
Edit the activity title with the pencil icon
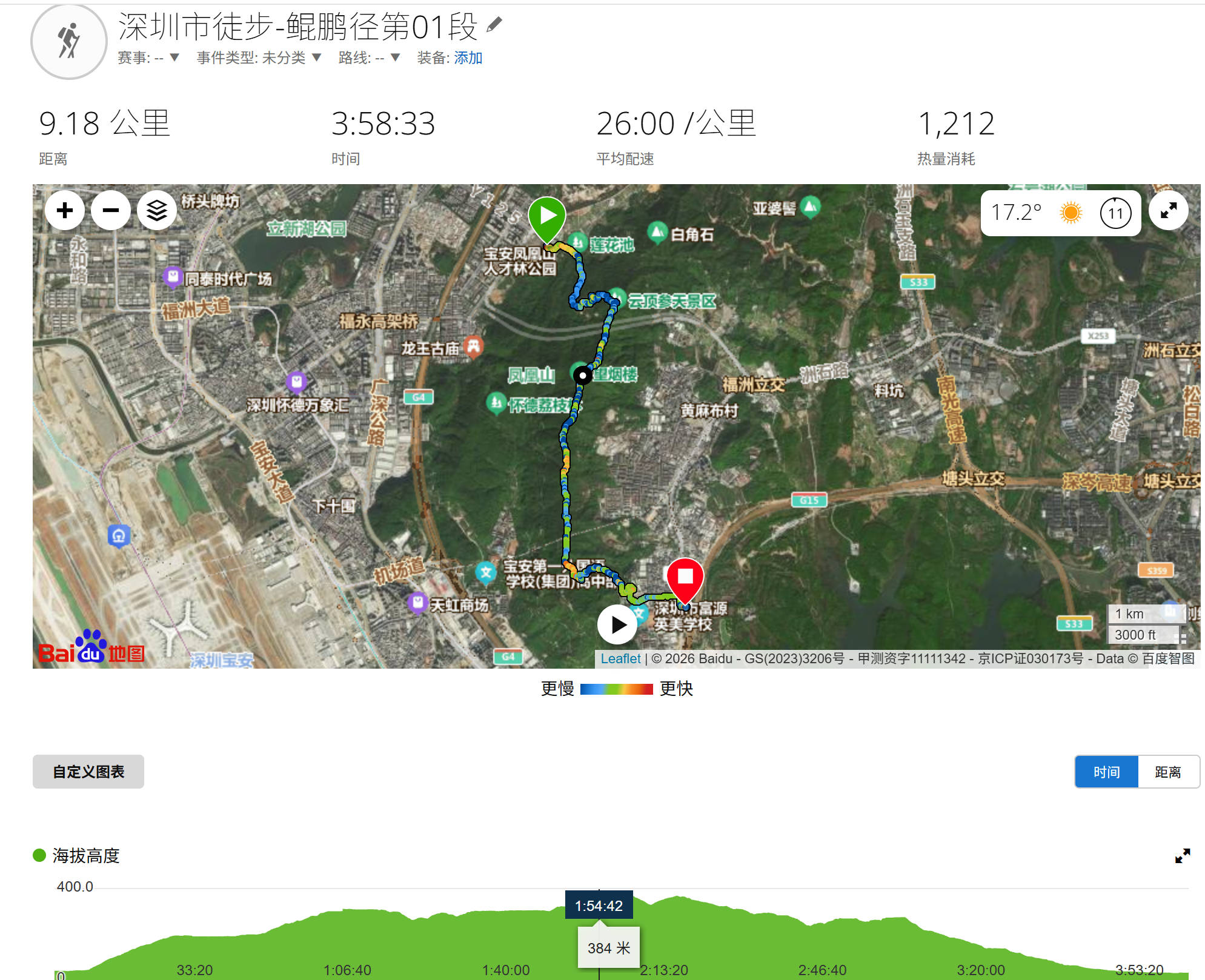click(494, 25)
